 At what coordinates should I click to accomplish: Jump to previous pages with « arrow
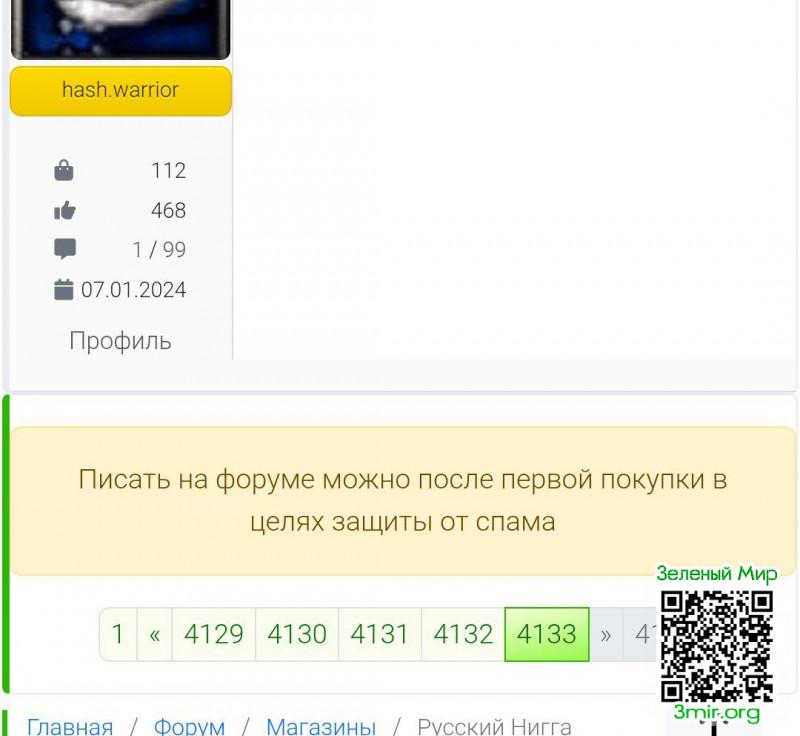click(154, 634)
